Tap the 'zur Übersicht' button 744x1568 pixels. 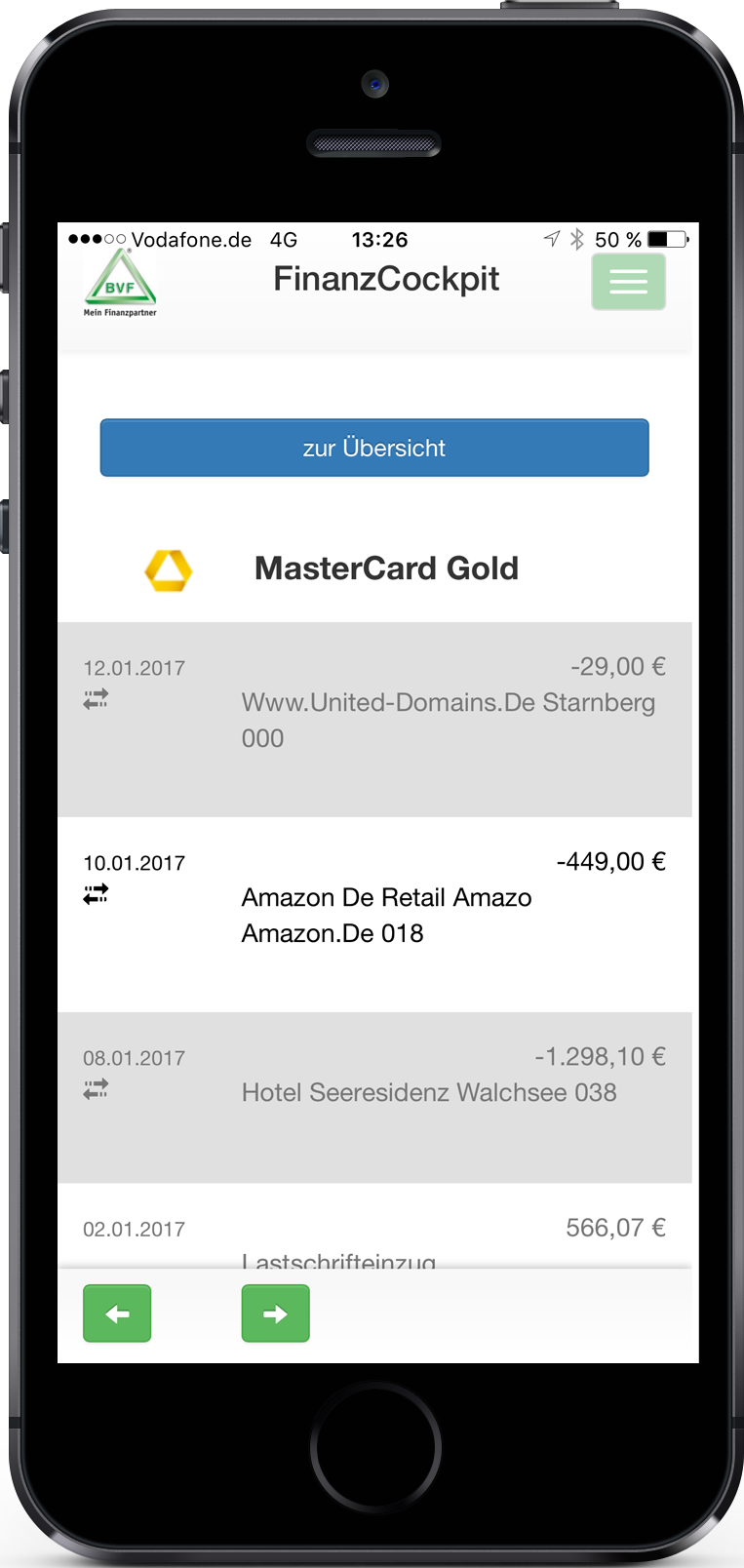click(x=374, y=449)
